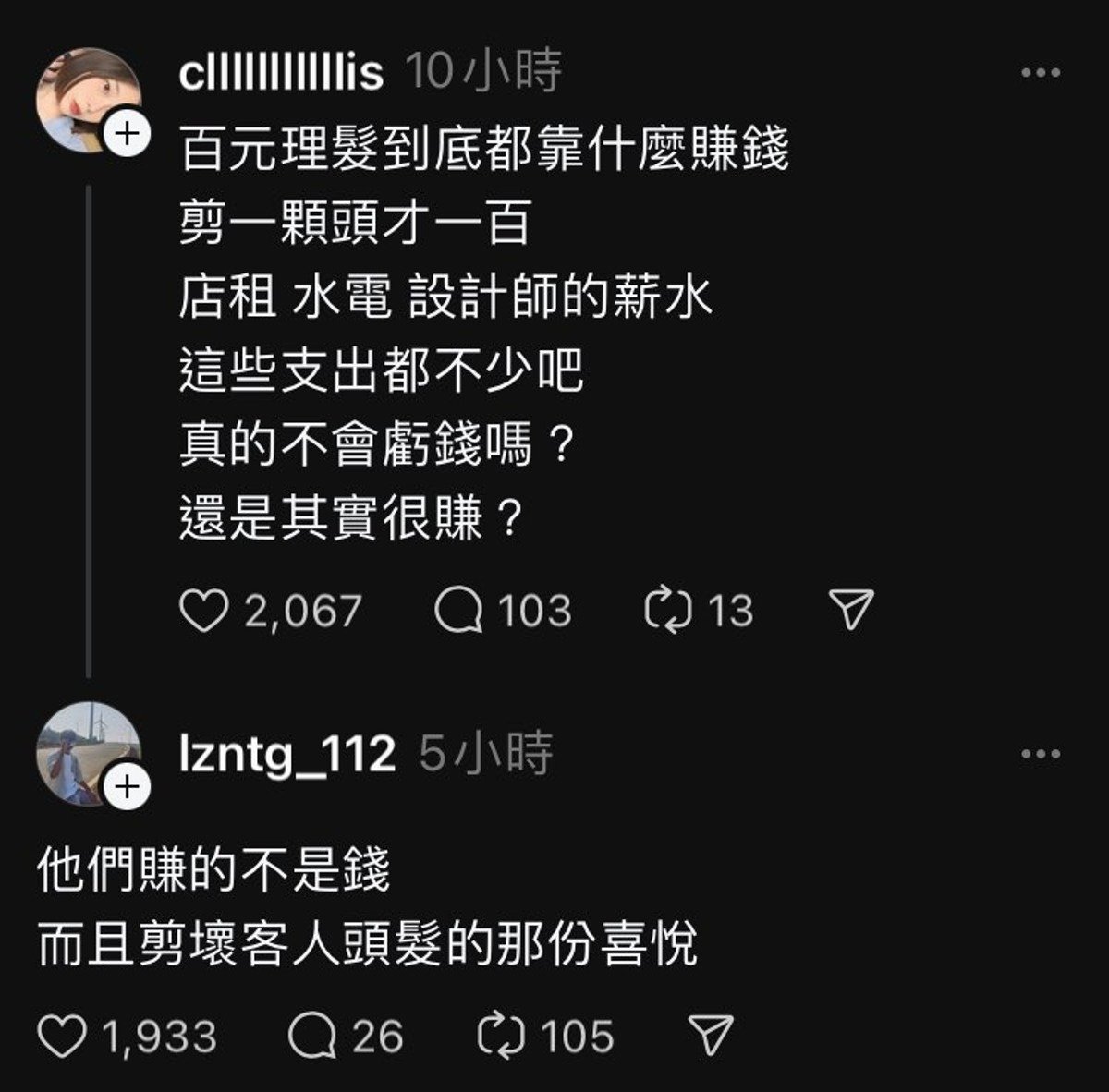This screenshot has width=1109, height=1092.
Task: Like the post by clllllllllllis
Action: (203, 611)
